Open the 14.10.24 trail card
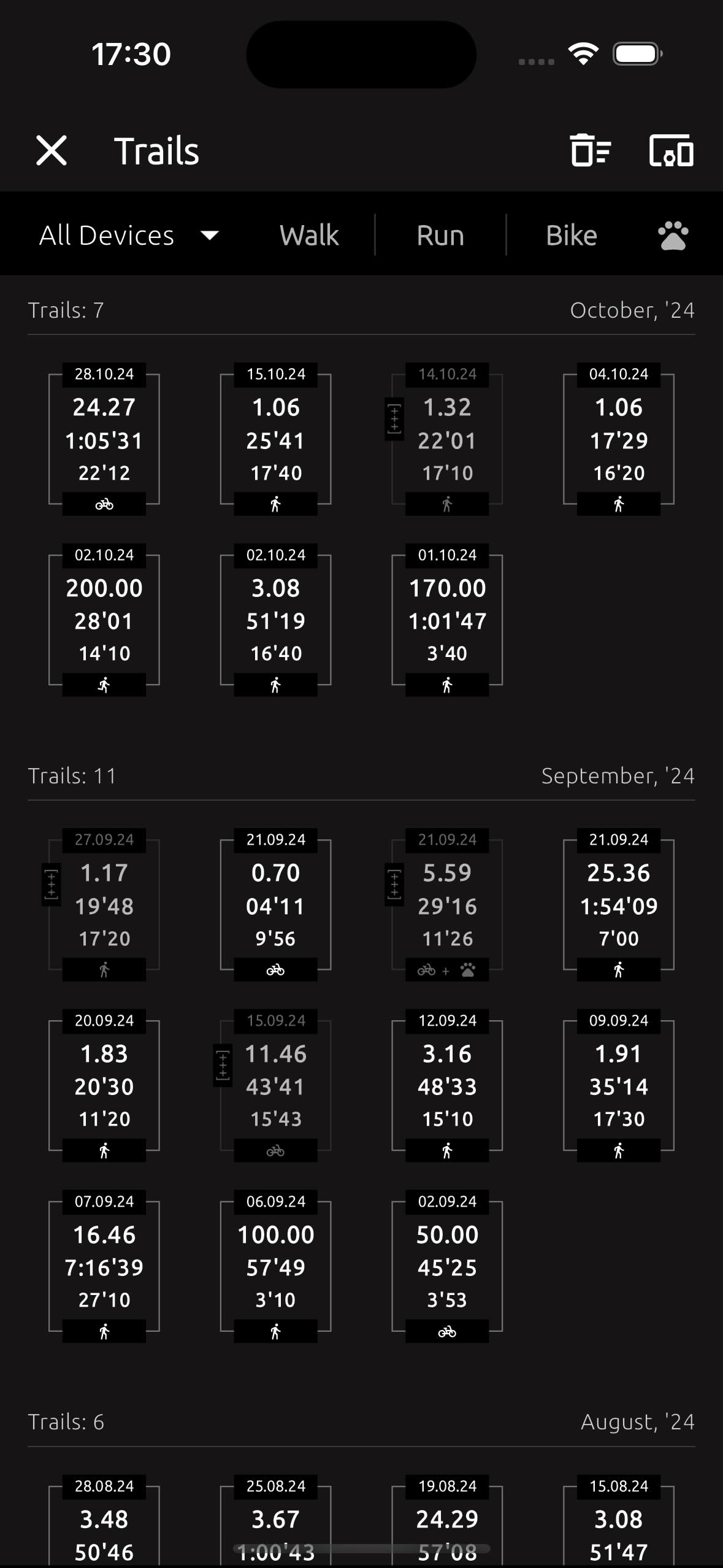The width and height of the screenshot is (723, 1568). [x=448, y=439]
